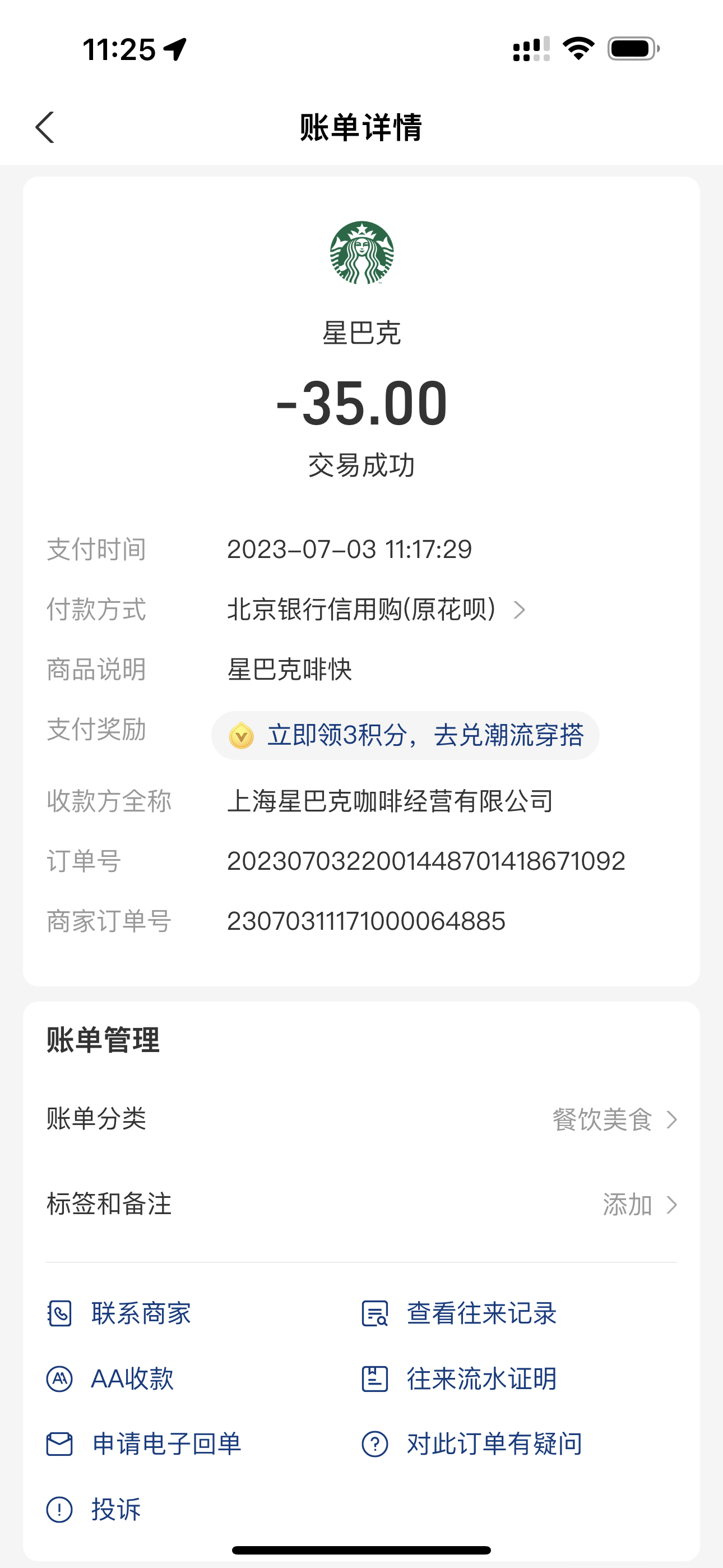Go back from the bill details page

tap(45, 127)
